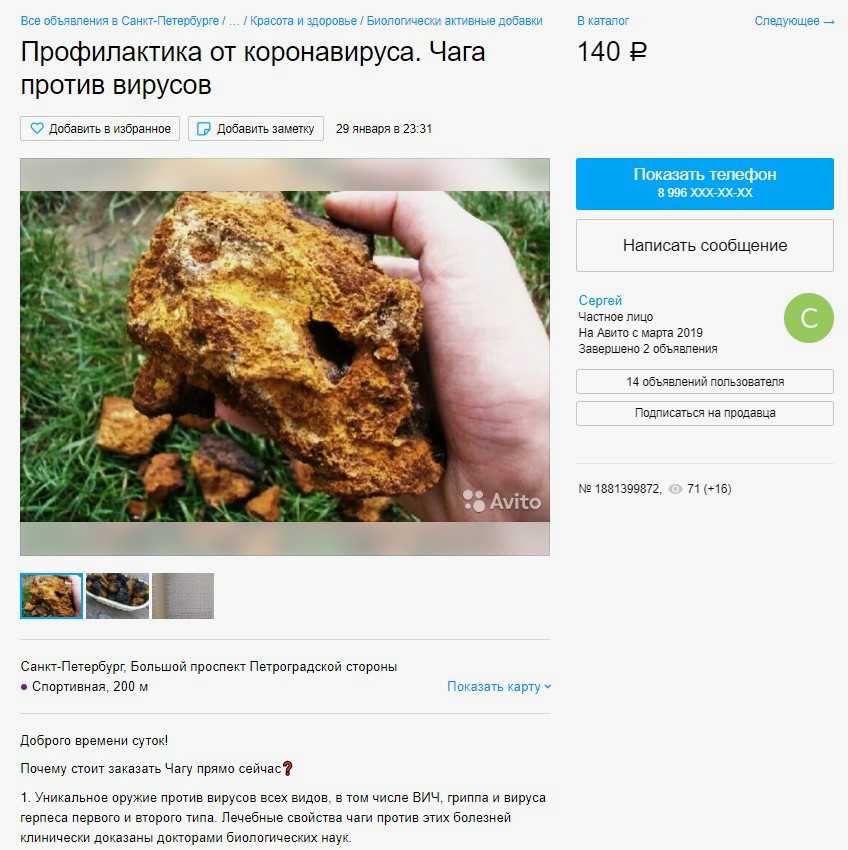Open the main chaga photo

[284, 356]
